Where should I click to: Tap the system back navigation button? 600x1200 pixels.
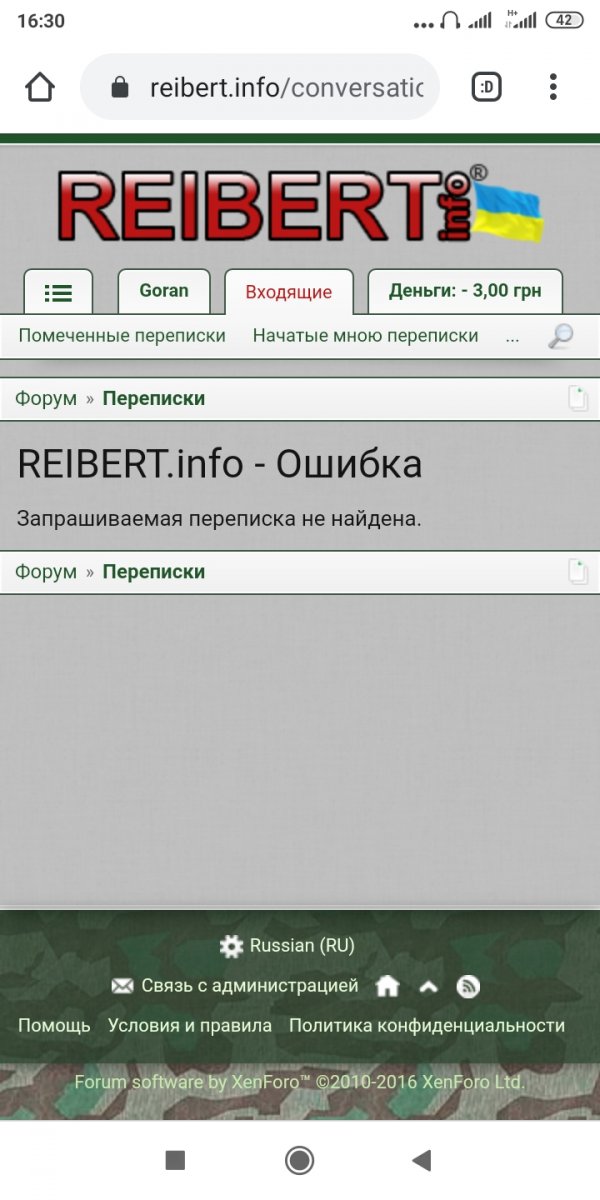[422, 1160]
